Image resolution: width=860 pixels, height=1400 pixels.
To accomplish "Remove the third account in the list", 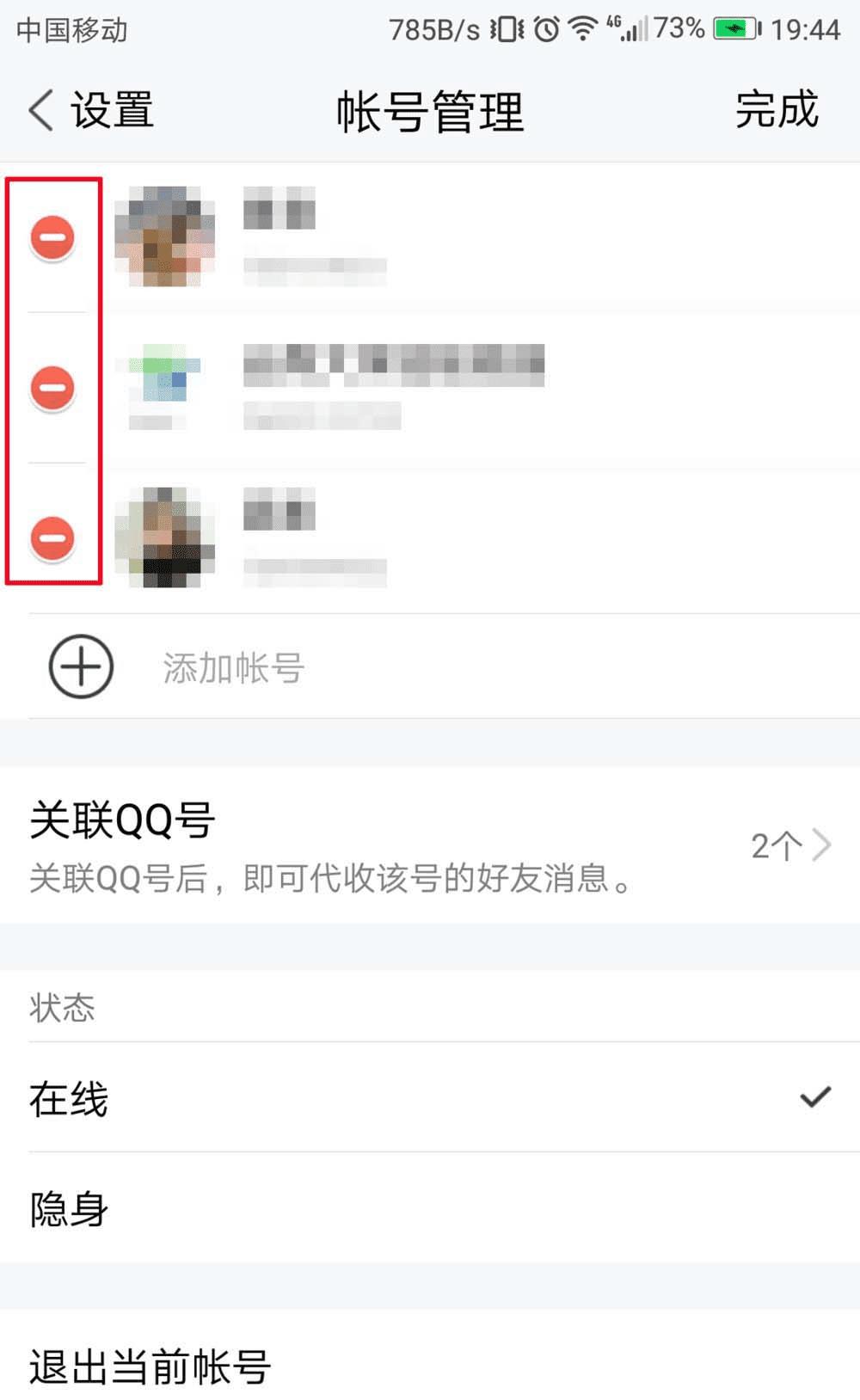I will pos(52,538).
